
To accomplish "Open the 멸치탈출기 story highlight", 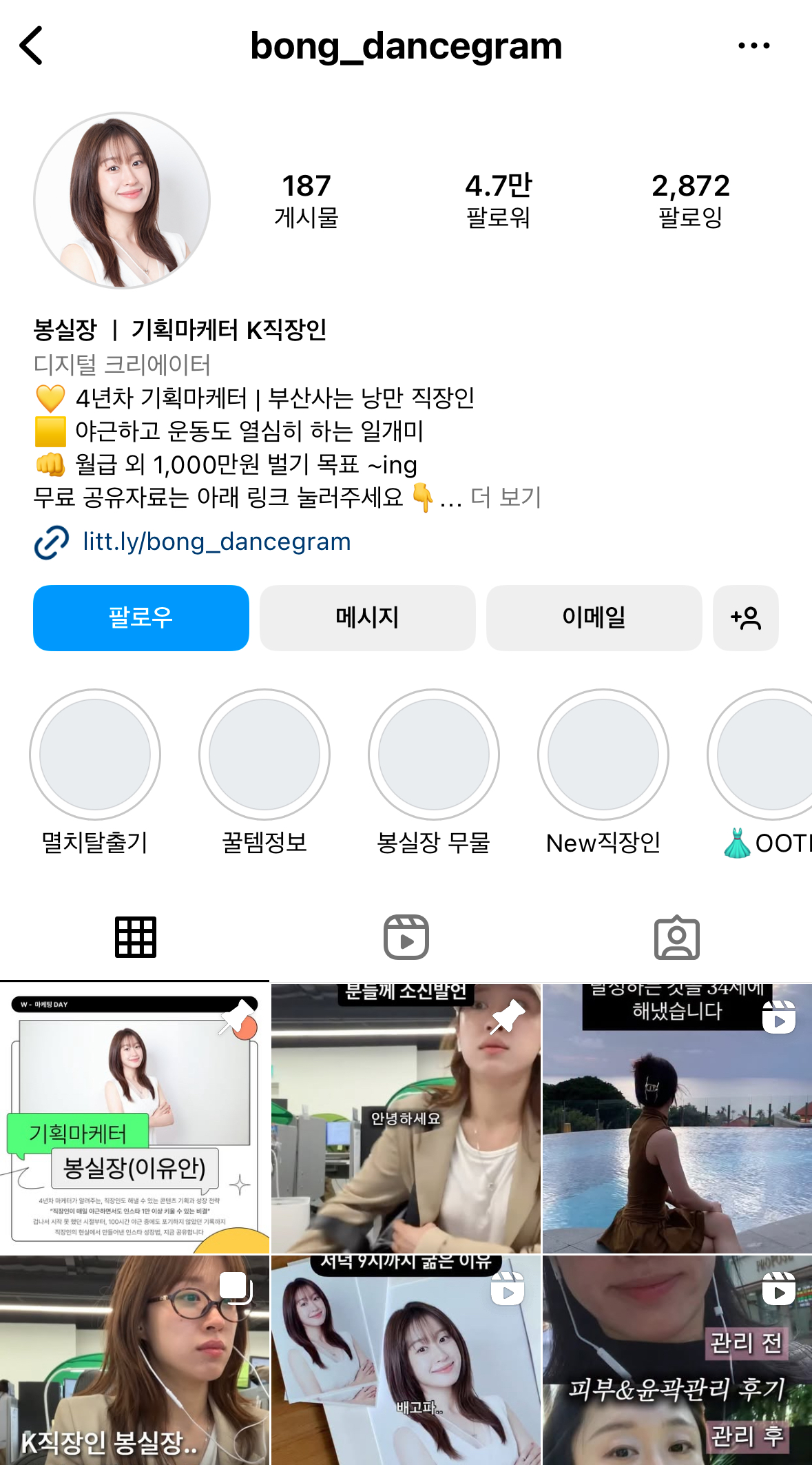I will click(95, 755).
